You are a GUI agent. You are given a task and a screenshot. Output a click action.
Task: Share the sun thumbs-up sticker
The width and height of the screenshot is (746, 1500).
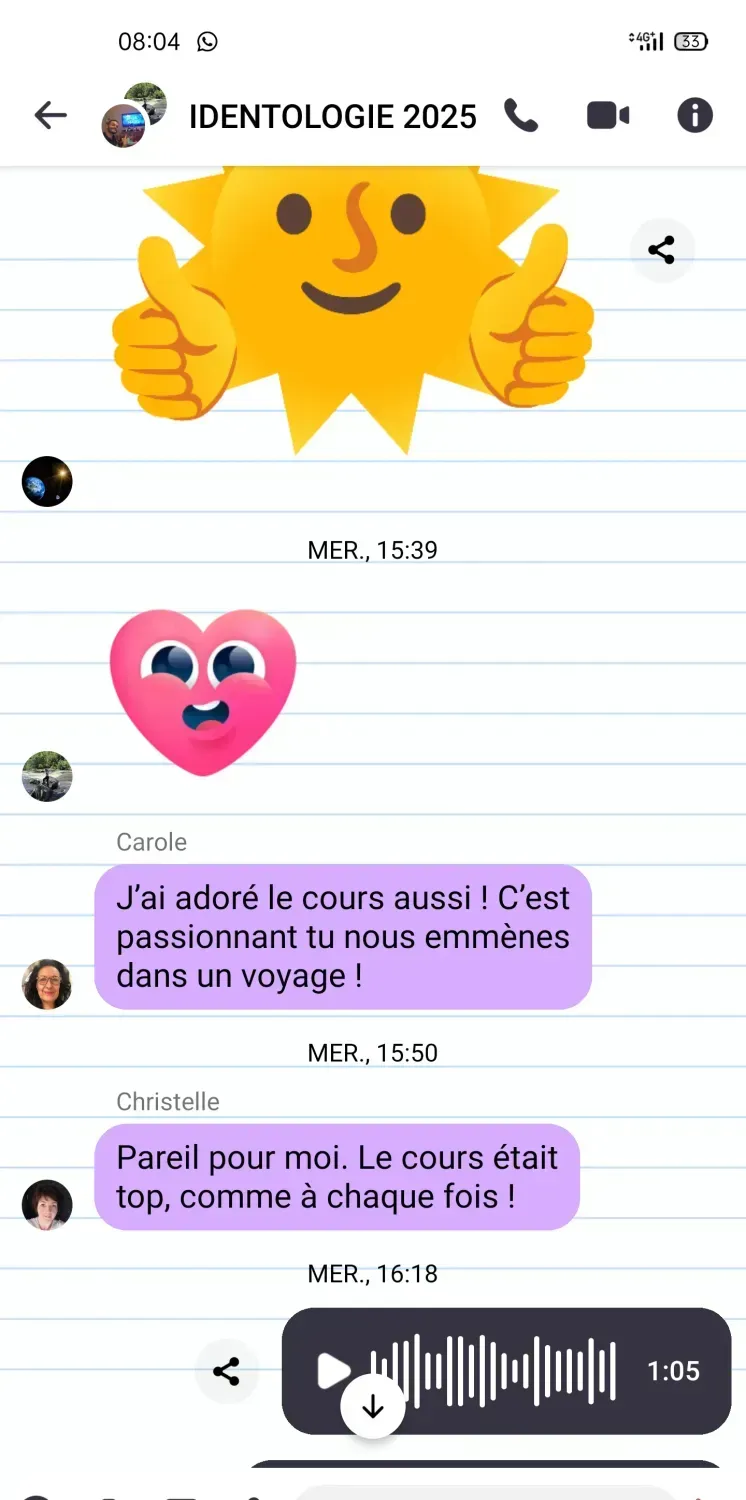coord(661,250)
